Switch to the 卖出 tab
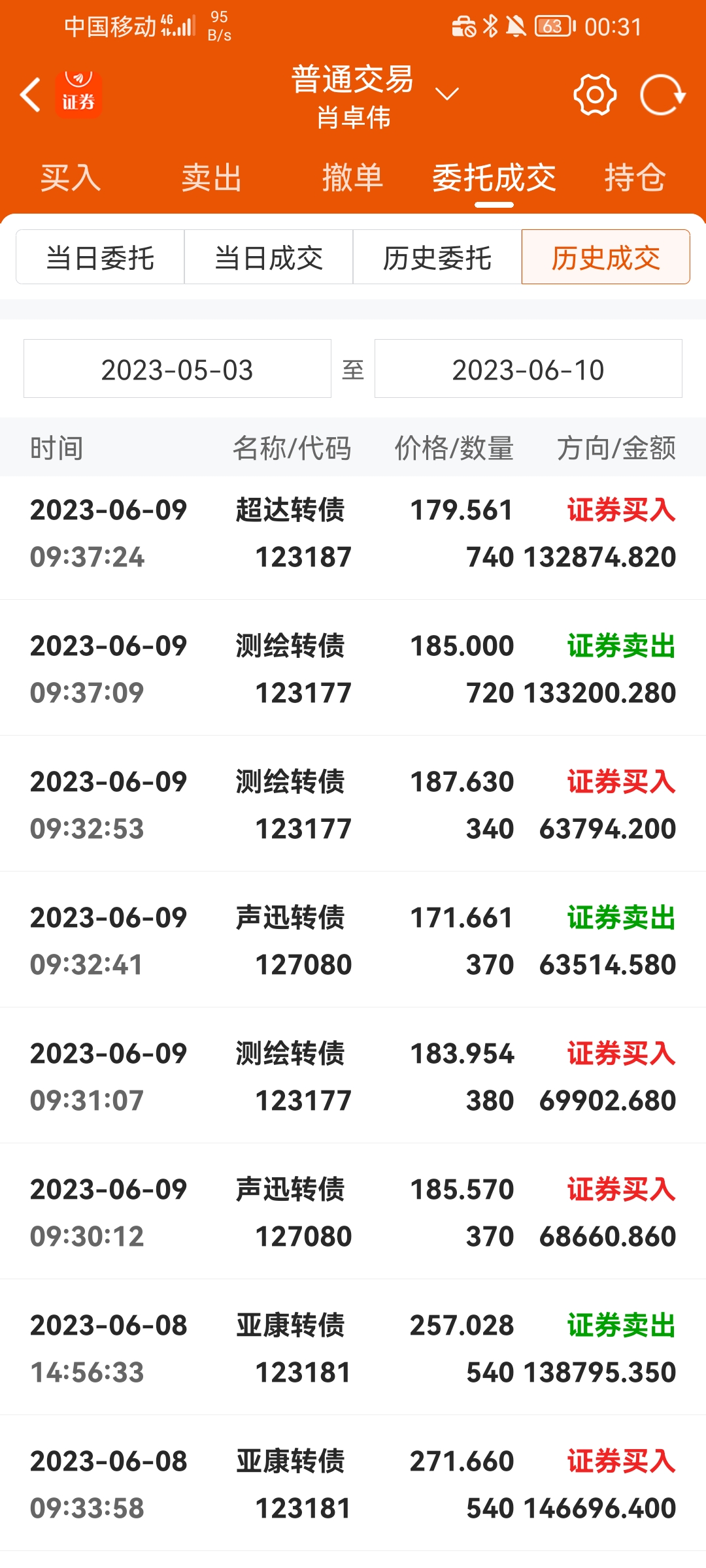 [x=212, y=178]
